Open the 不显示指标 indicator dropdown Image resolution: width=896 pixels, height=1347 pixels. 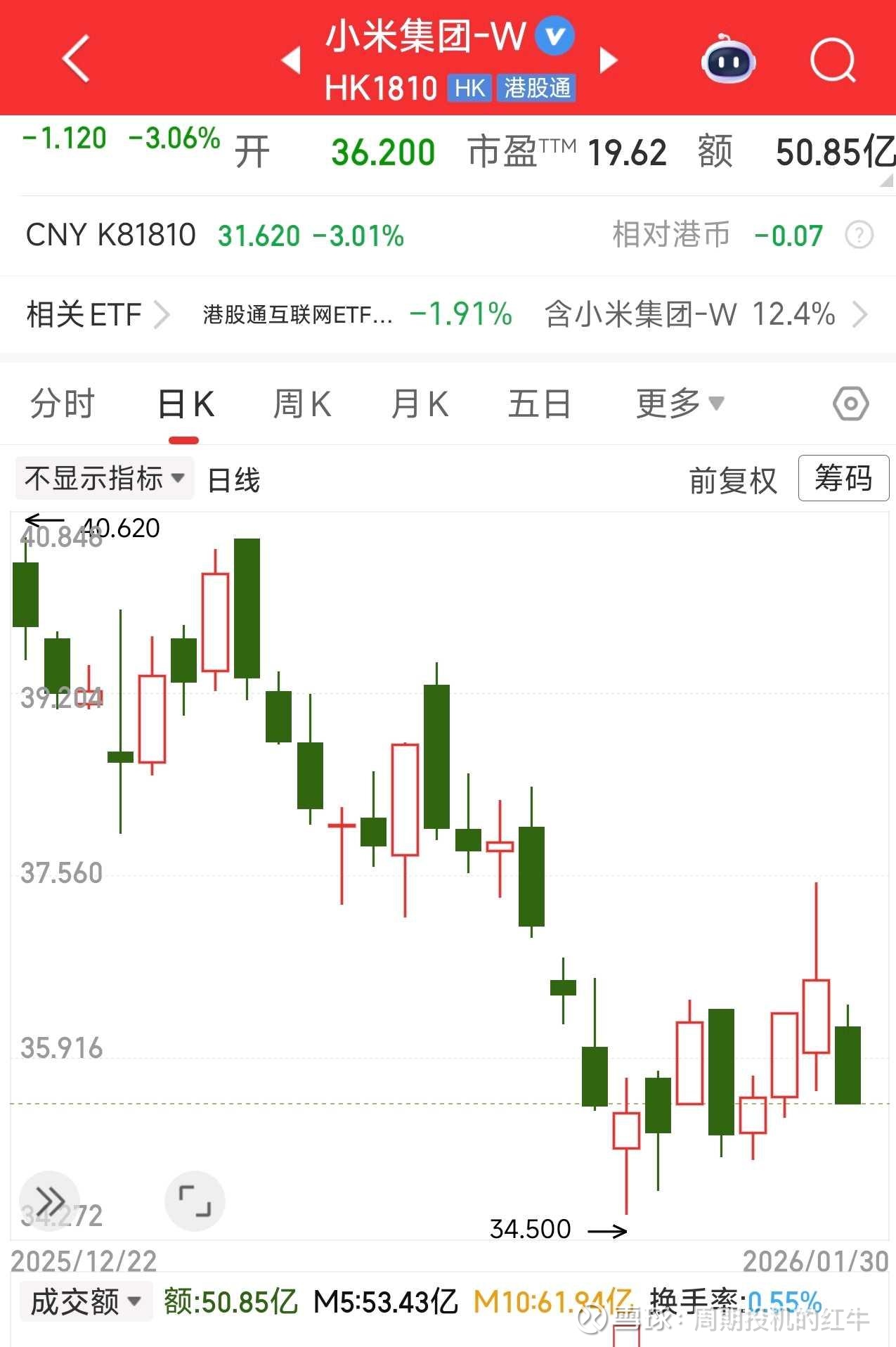coord(105,479)
